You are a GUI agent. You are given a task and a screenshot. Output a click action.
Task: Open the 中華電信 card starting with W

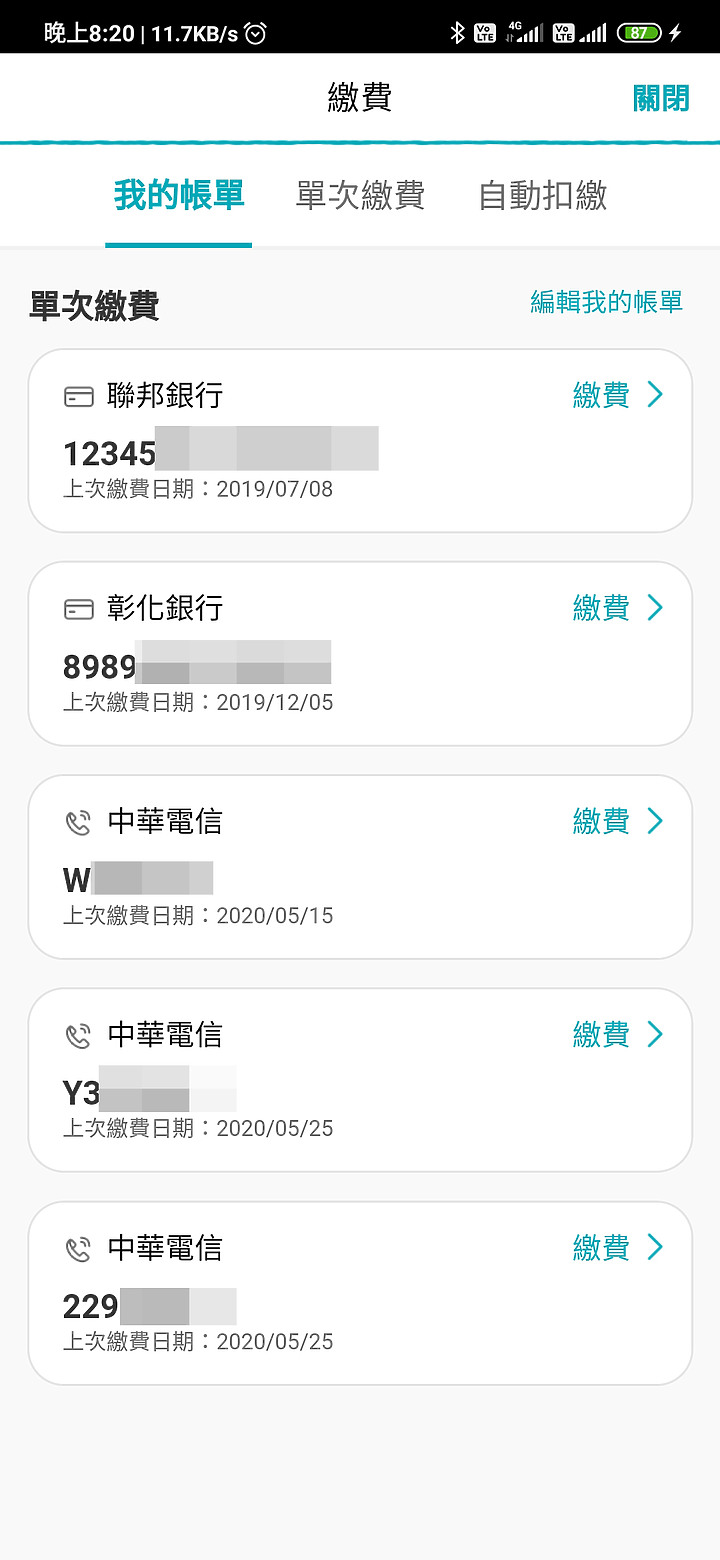pyautogui.click(x=360, y=867)
